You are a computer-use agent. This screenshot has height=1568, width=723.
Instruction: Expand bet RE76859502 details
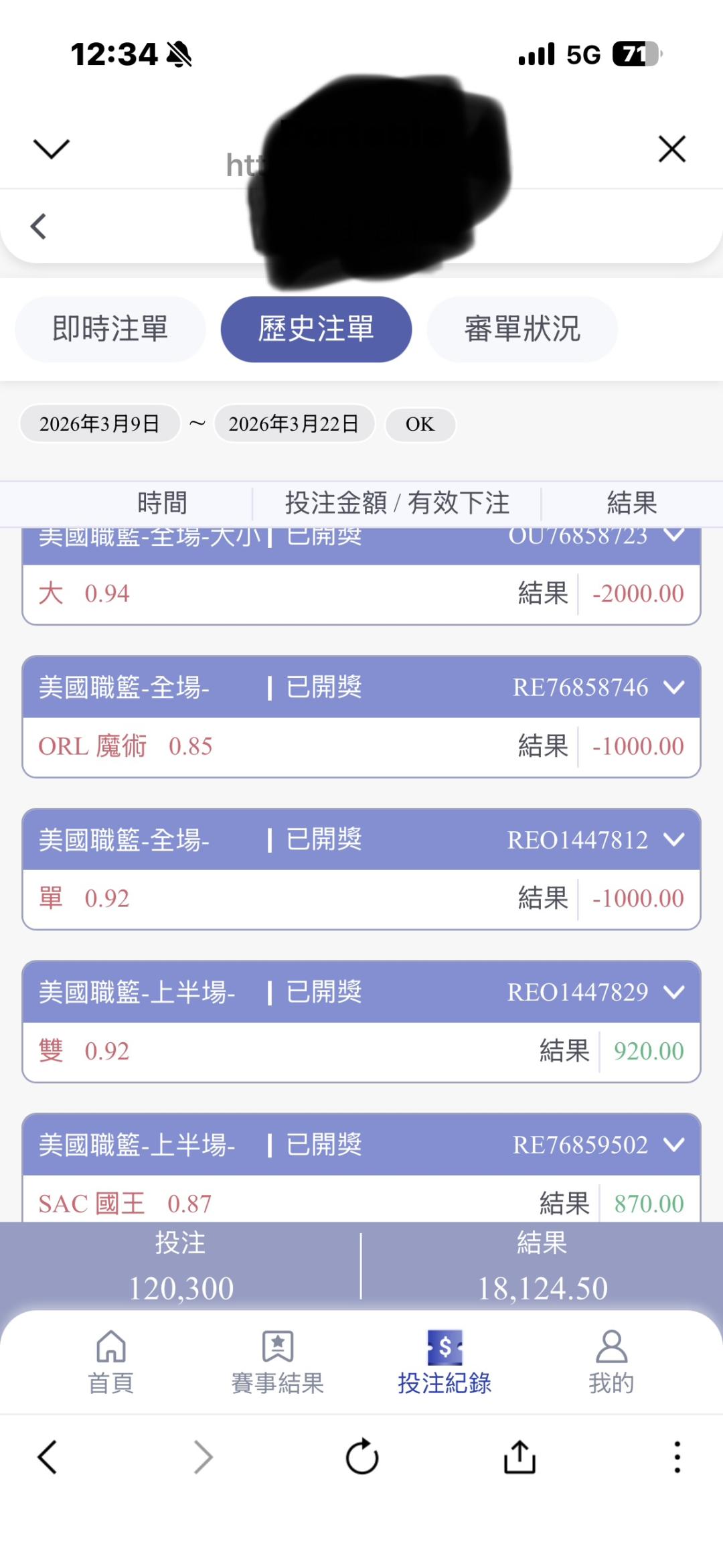point(674,1145)
